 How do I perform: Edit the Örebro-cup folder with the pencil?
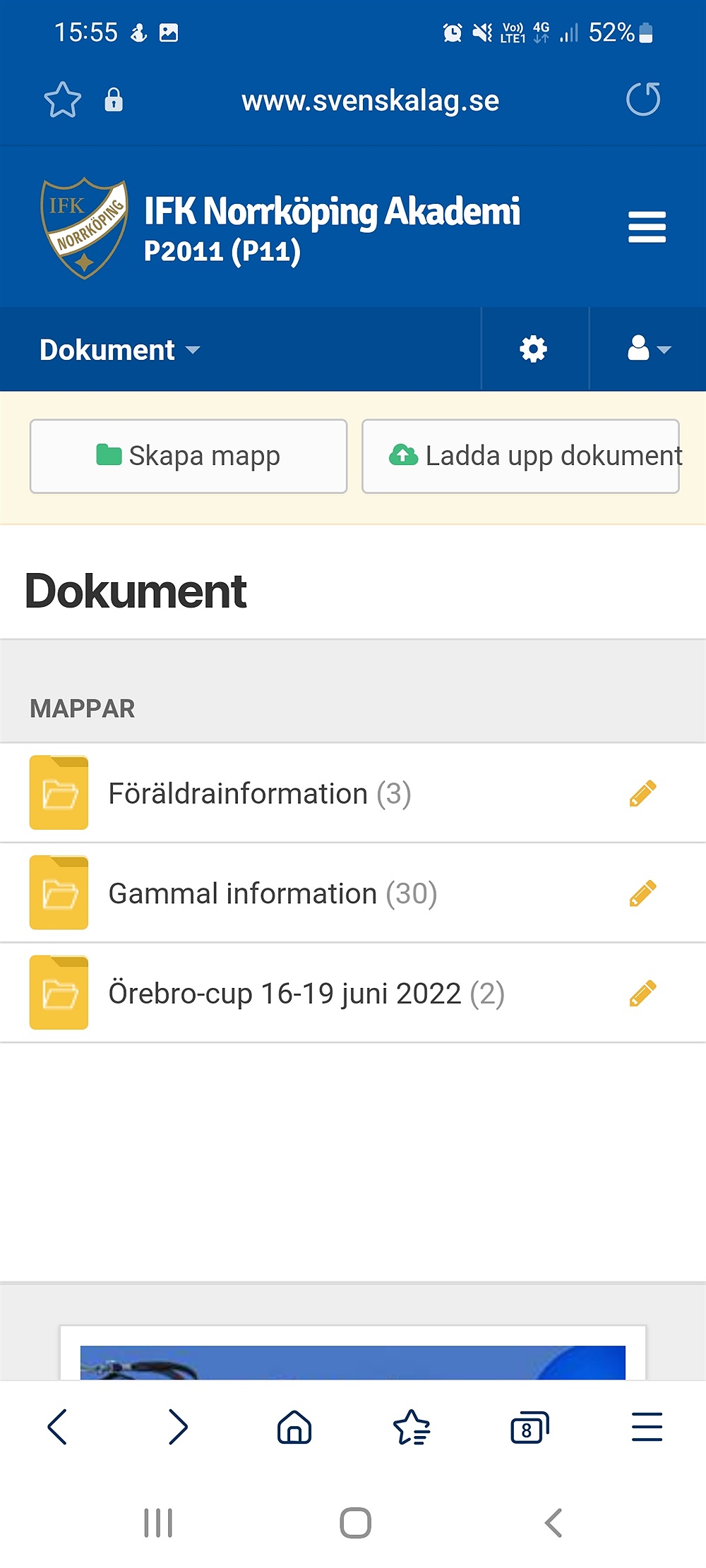(642, 994)
